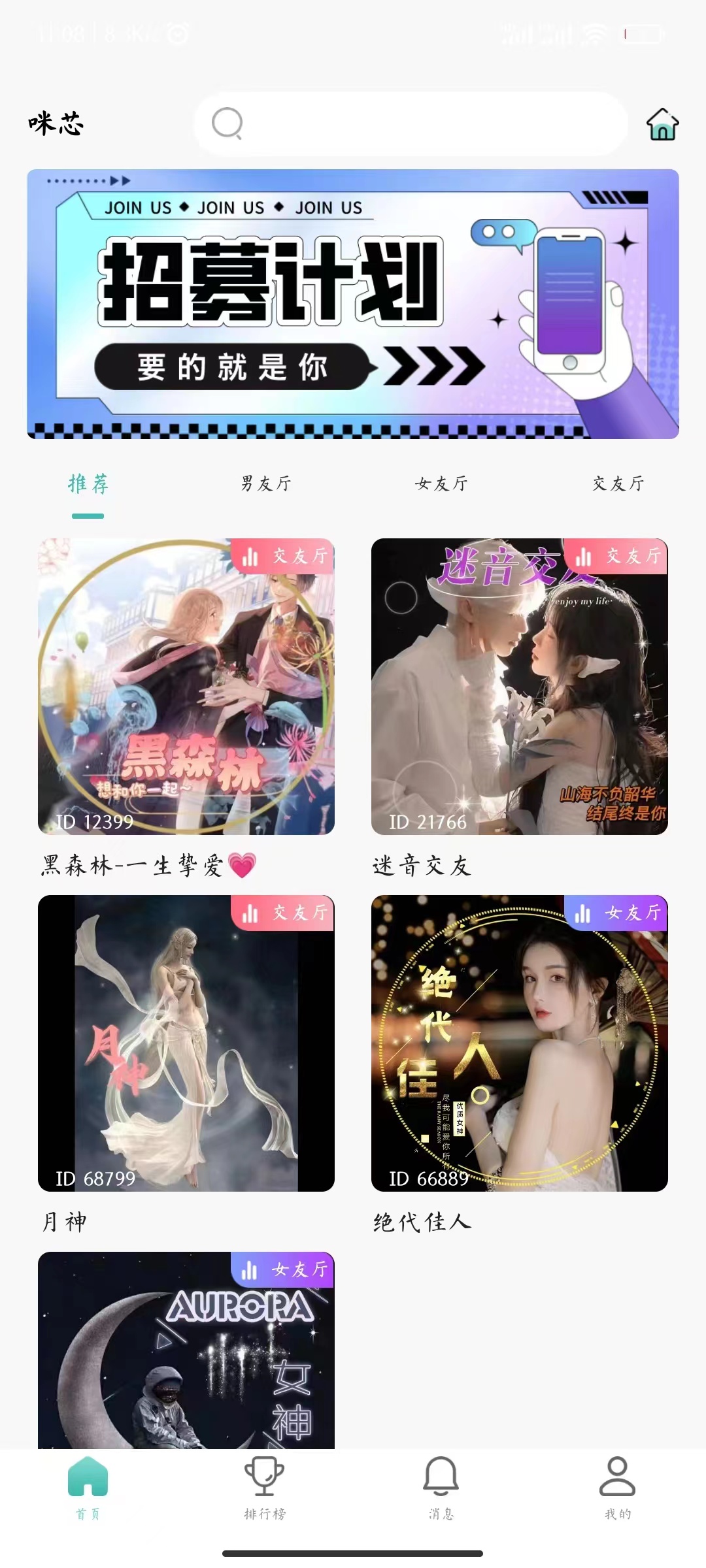Switch to the 男友厅 tab
The width and height of the screenshot is (706, 1568).
(265, 484)
